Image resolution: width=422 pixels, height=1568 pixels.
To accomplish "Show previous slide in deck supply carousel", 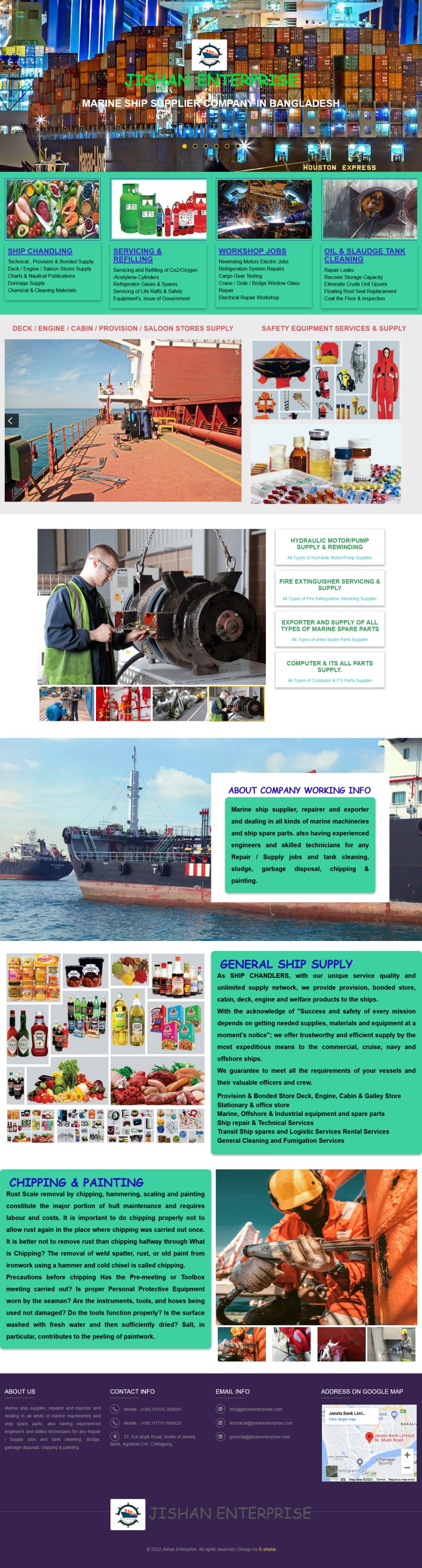I will (x=11, y=420).
